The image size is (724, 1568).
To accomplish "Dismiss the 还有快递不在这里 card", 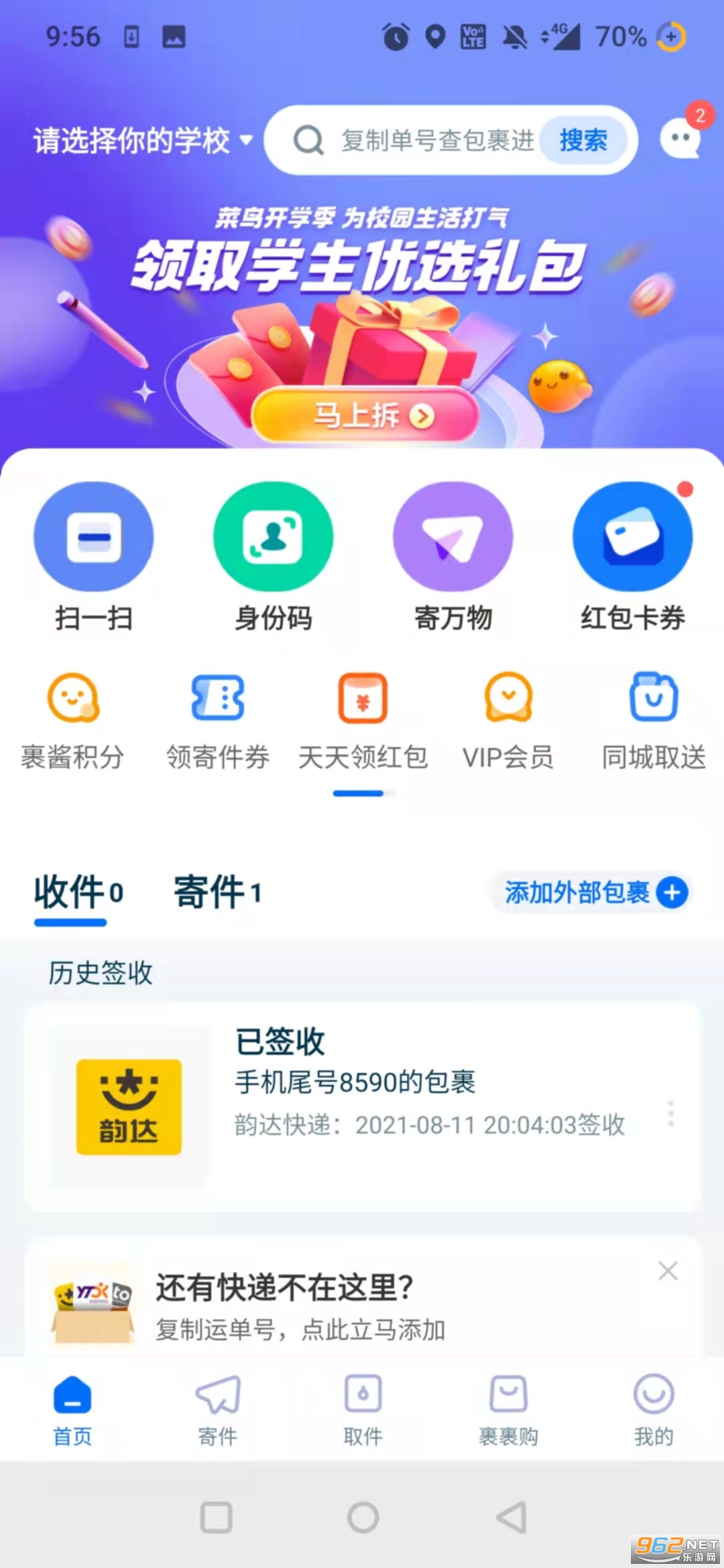I will point(668,1270).
